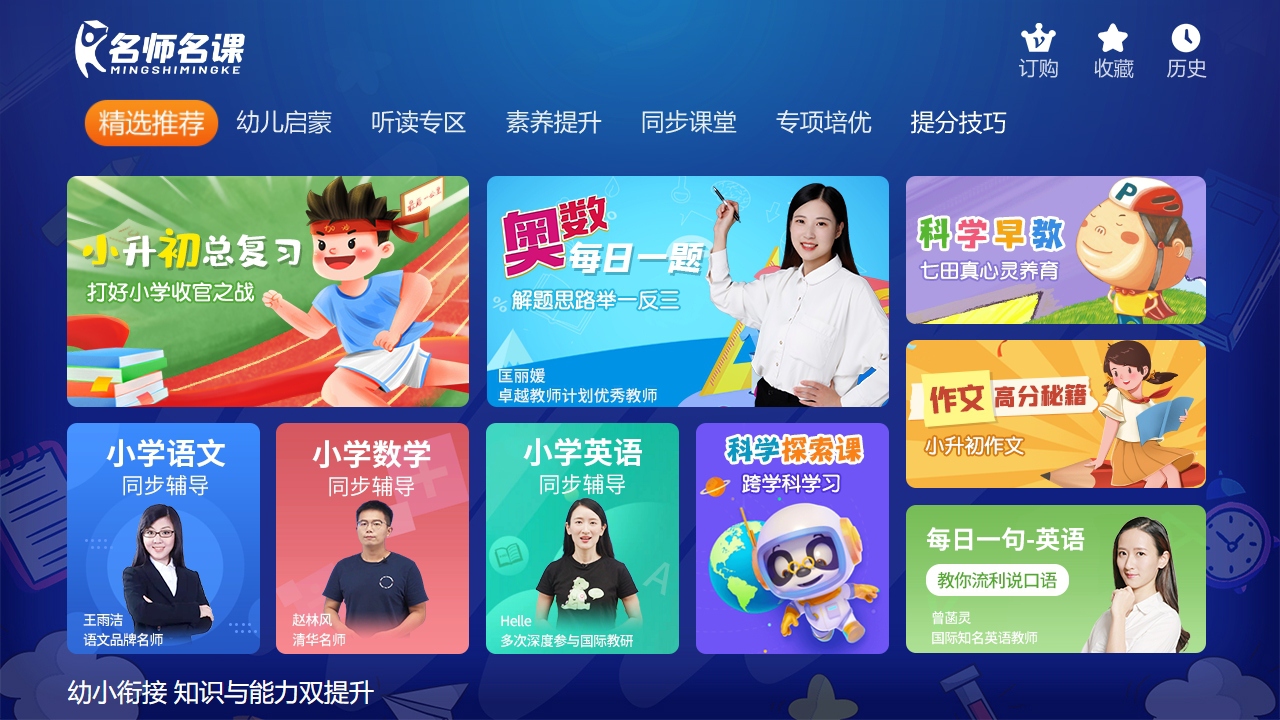The image size is (1280, 720).
Task: Open the 历史 viewing history
Action: [x=1186, y=52]
